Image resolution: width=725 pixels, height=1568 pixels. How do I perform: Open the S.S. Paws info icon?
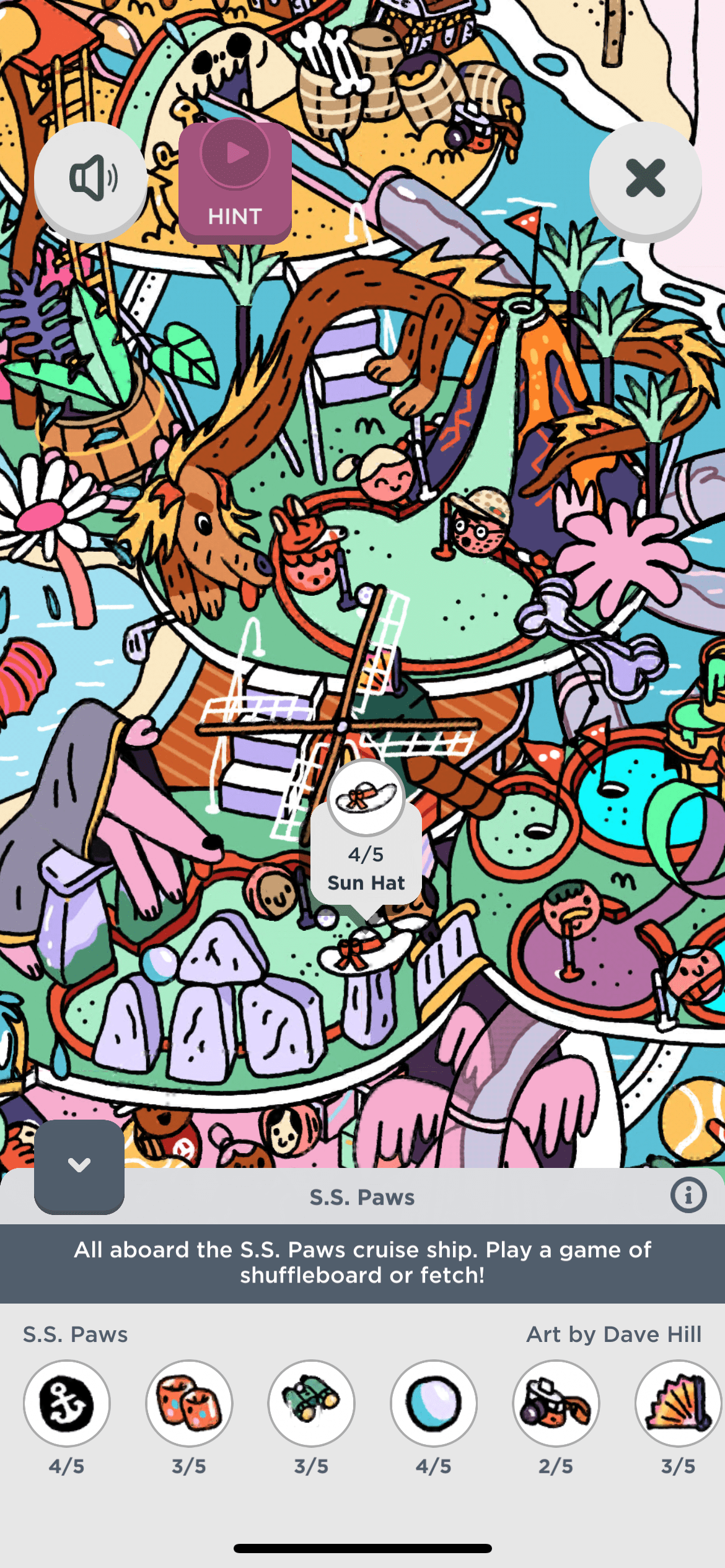[688, 1195]
